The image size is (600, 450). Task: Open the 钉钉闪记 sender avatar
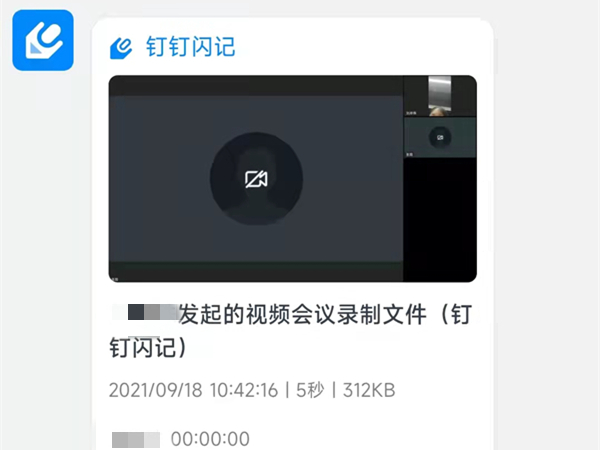tap(43, 40)
